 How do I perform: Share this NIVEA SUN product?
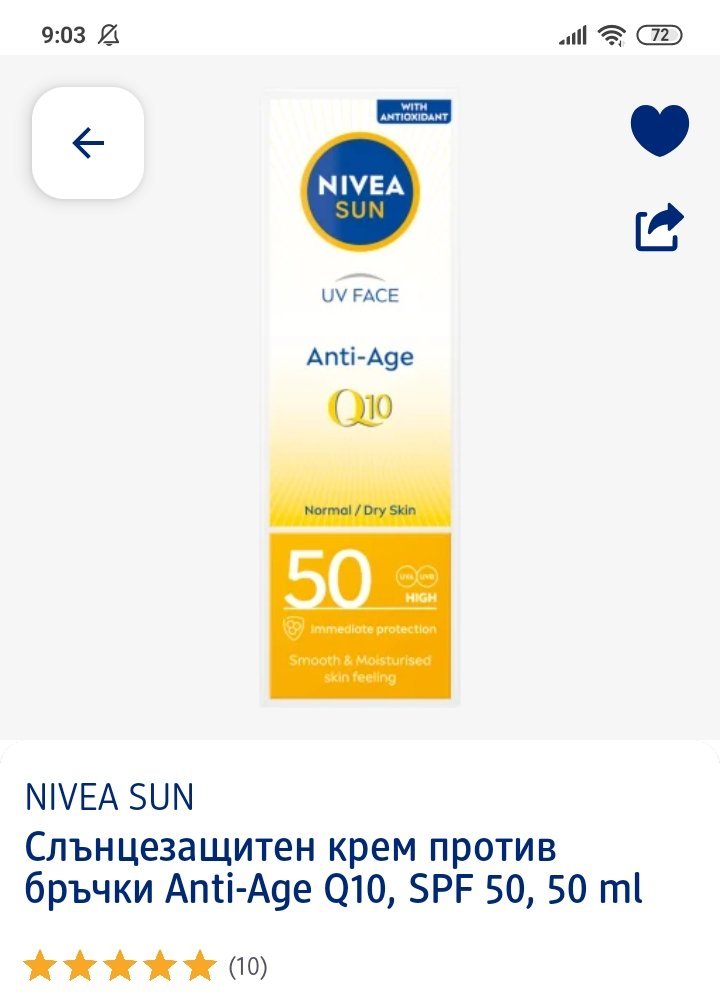pos(659,227)
